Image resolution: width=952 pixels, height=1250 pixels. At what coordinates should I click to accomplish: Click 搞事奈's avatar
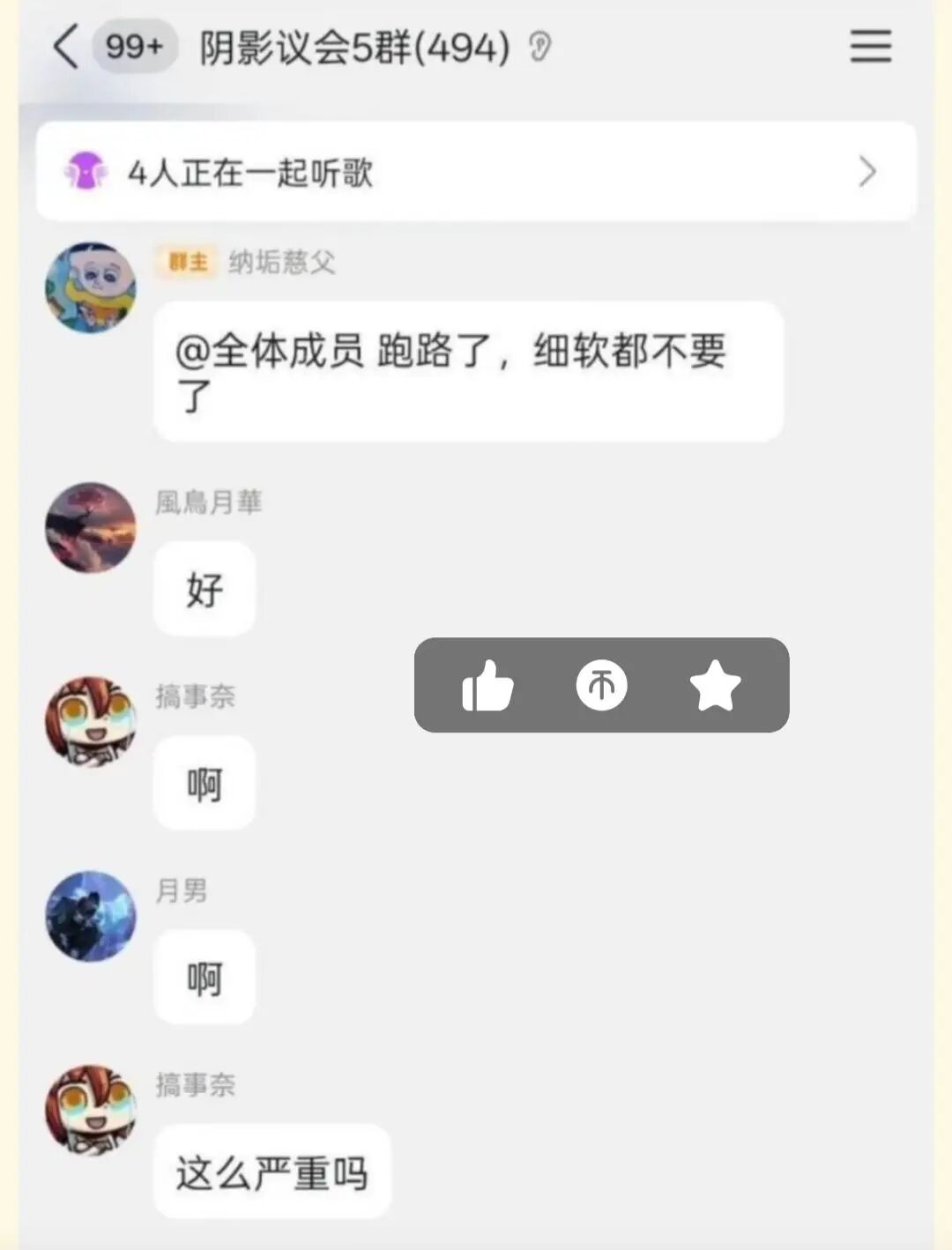tap(89, 720)
